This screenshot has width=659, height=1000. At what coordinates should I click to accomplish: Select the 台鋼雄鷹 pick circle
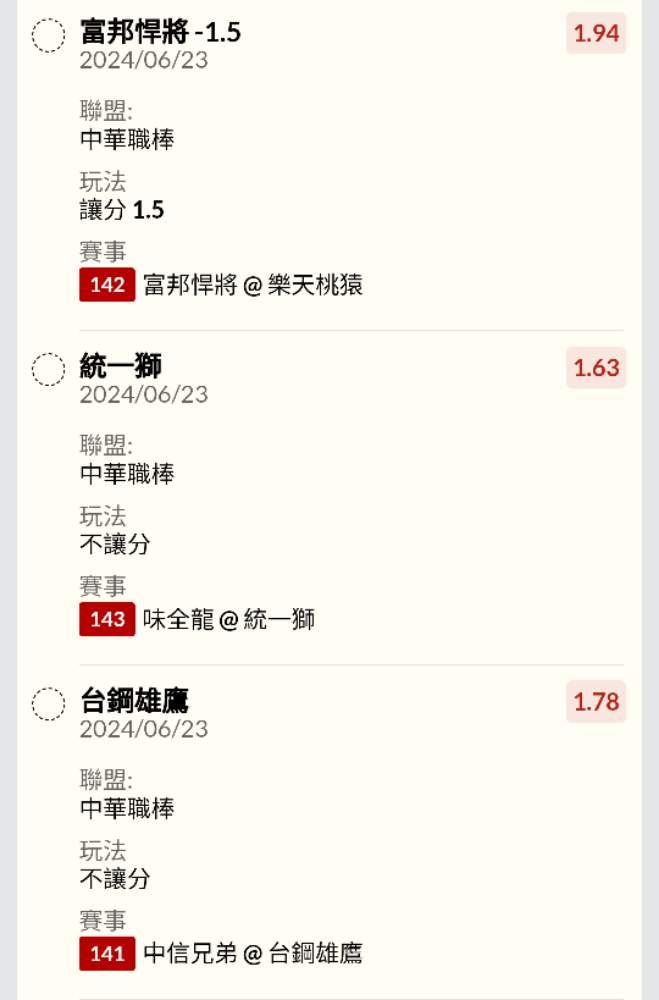coord(48,703)
